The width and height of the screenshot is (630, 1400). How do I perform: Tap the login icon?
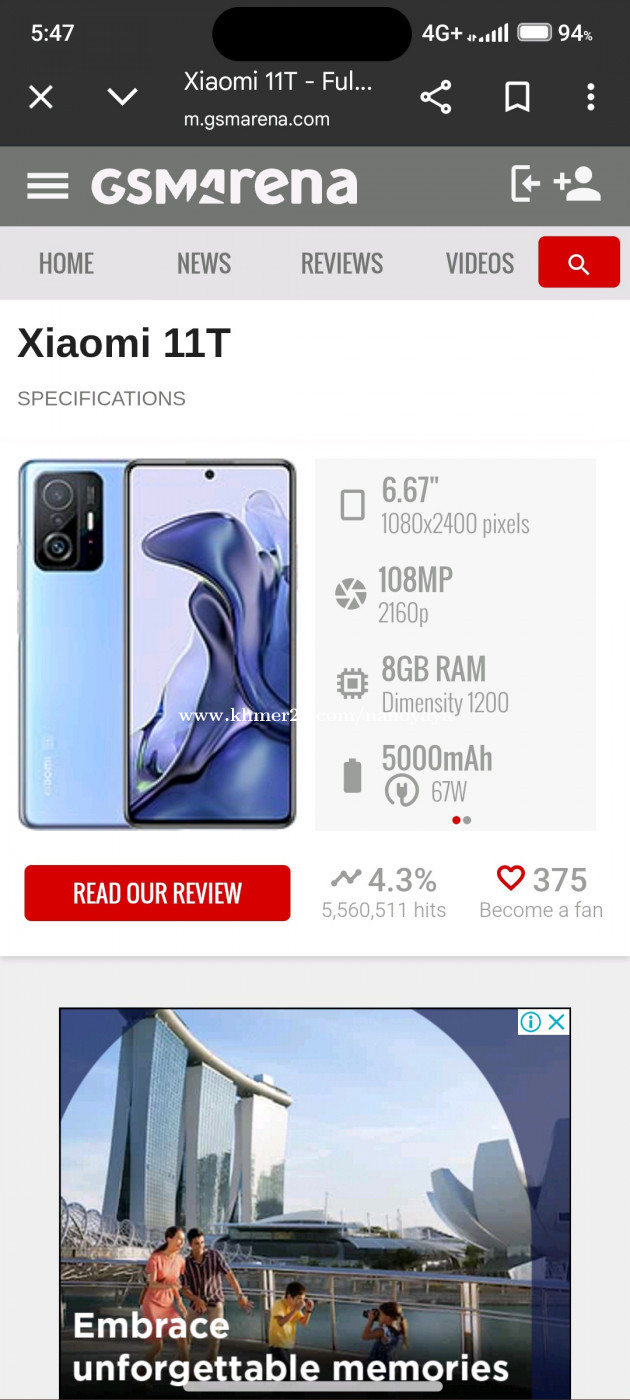525,185
